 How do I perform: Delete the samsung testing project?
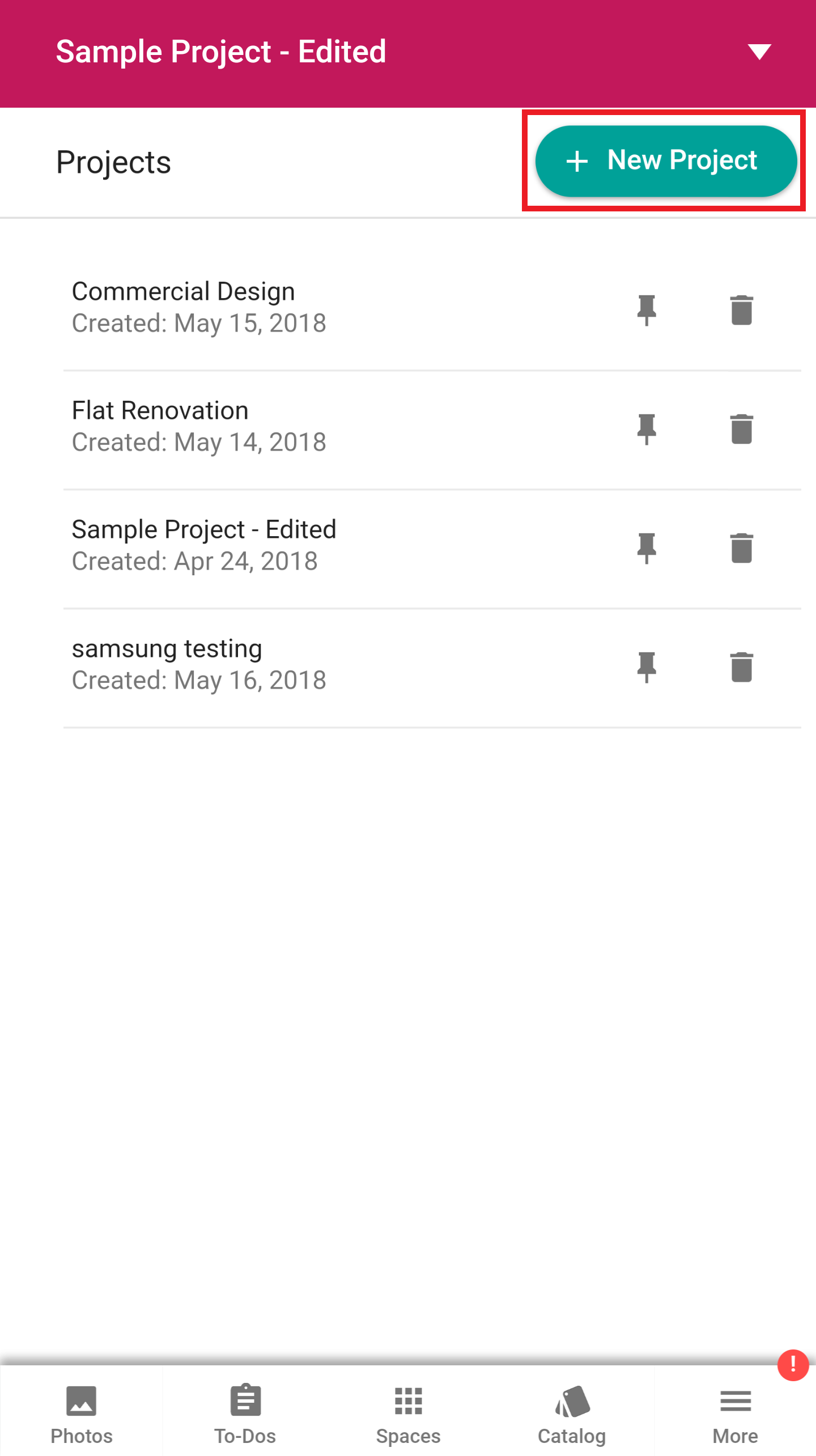741,667
